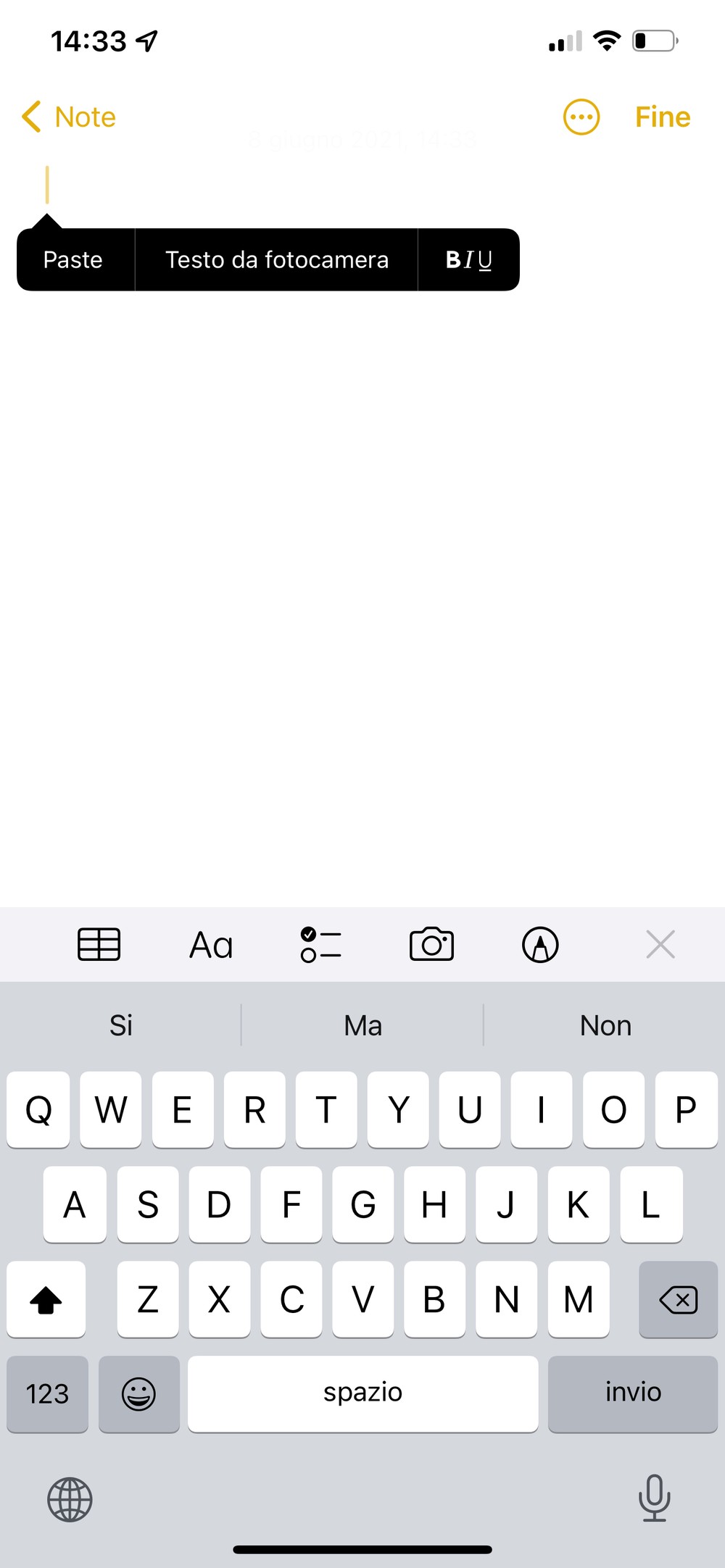Tap the invio return key
Screen dimensions: 725x1568
pyautogui.click(x=633, y=1393)
